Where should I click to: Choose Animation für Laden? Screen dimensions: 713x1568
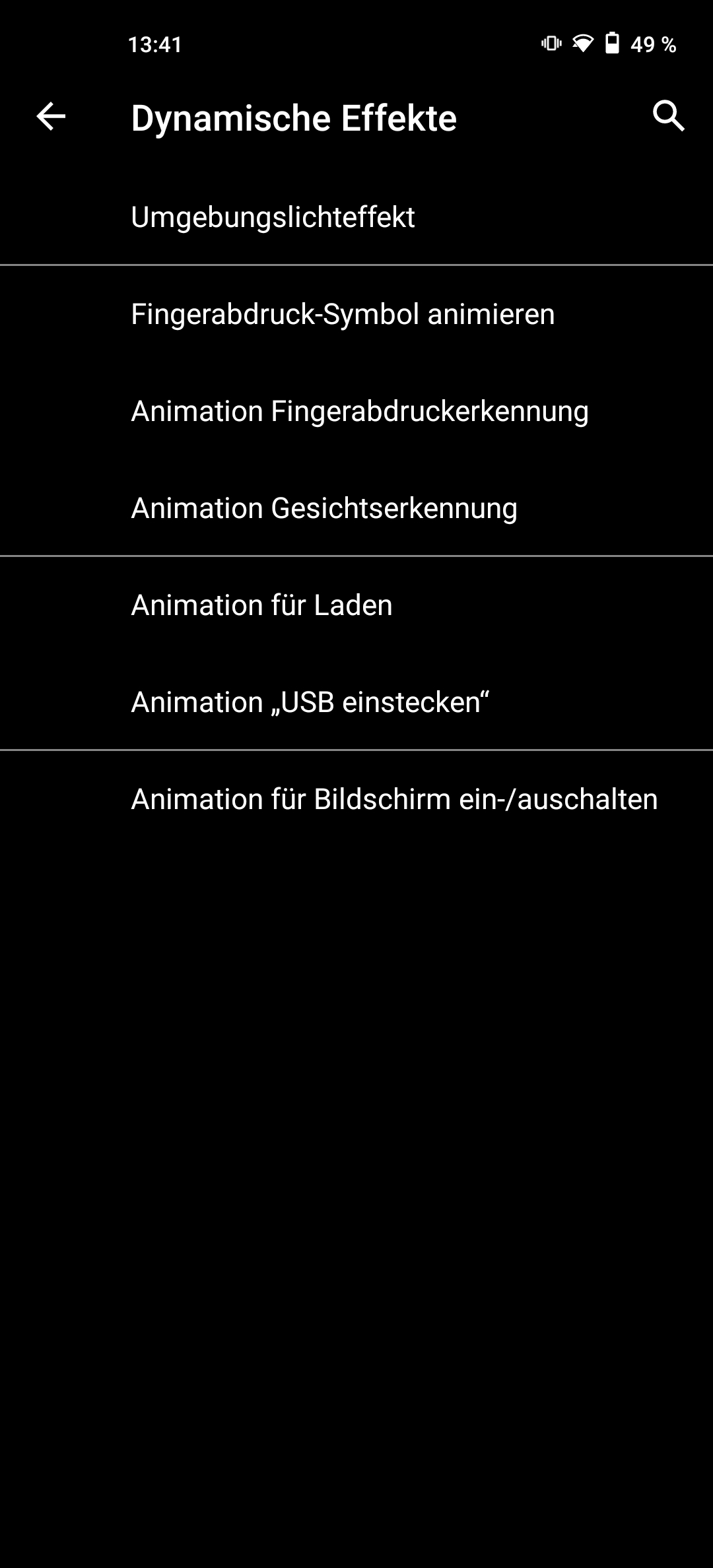point(356,605)
